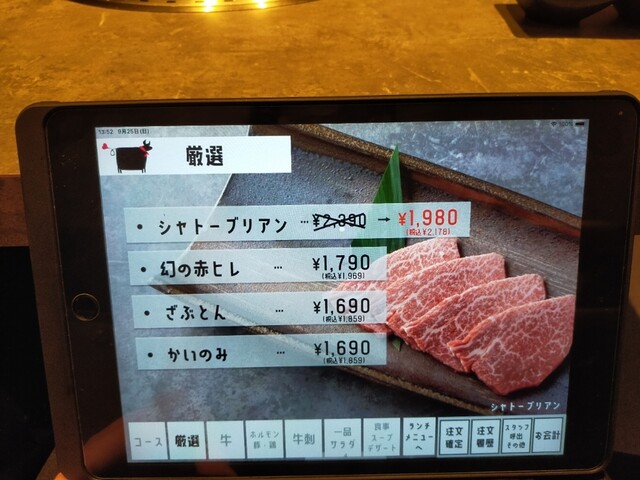View order history via 注文履歴

(x=486, y=436)
